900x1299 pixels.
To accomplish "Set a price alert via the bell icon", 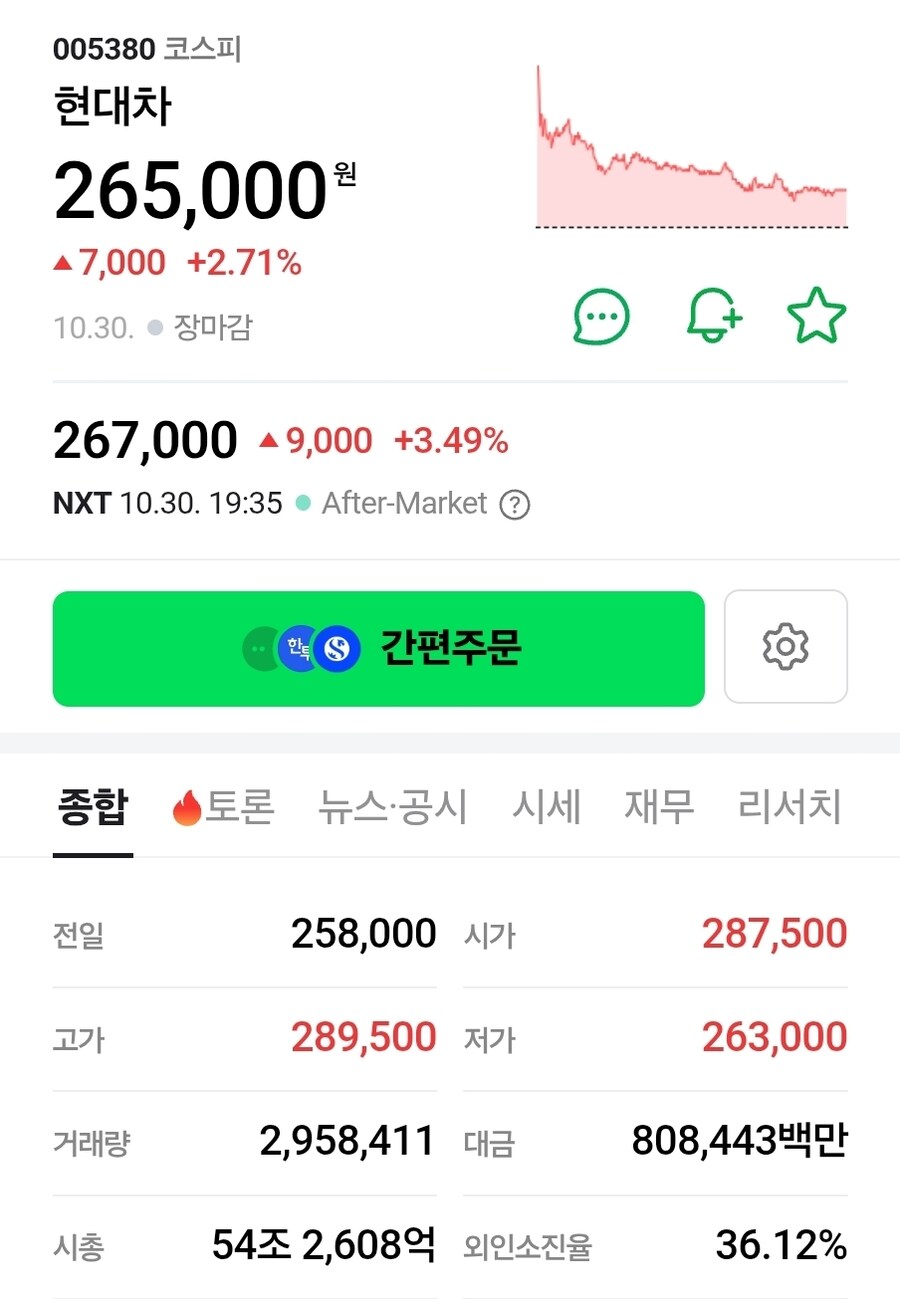I will click(x=712, y=315).
